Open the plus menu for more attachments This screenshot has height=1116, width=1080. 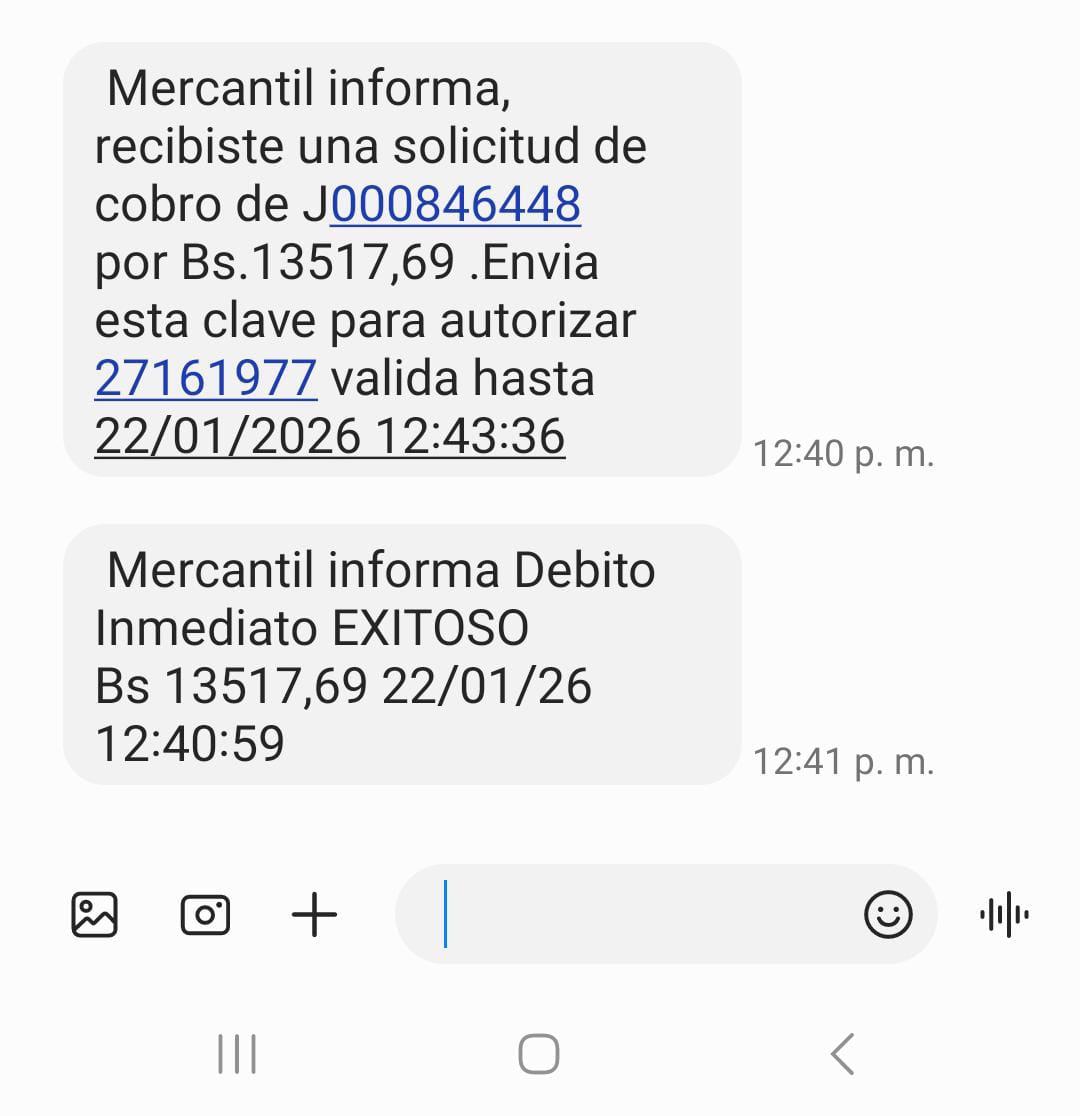point(314,914)
